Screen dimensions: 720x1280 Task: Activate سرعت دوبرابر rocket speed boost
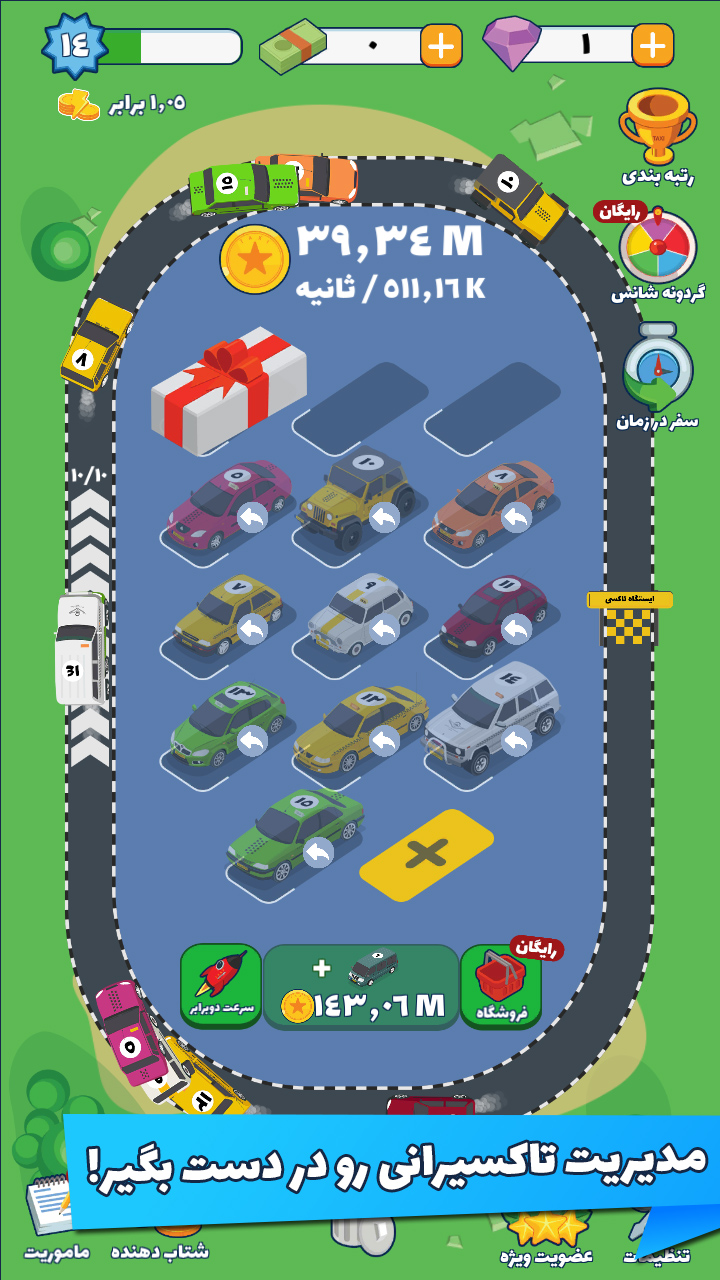click(x=221, y=986)
